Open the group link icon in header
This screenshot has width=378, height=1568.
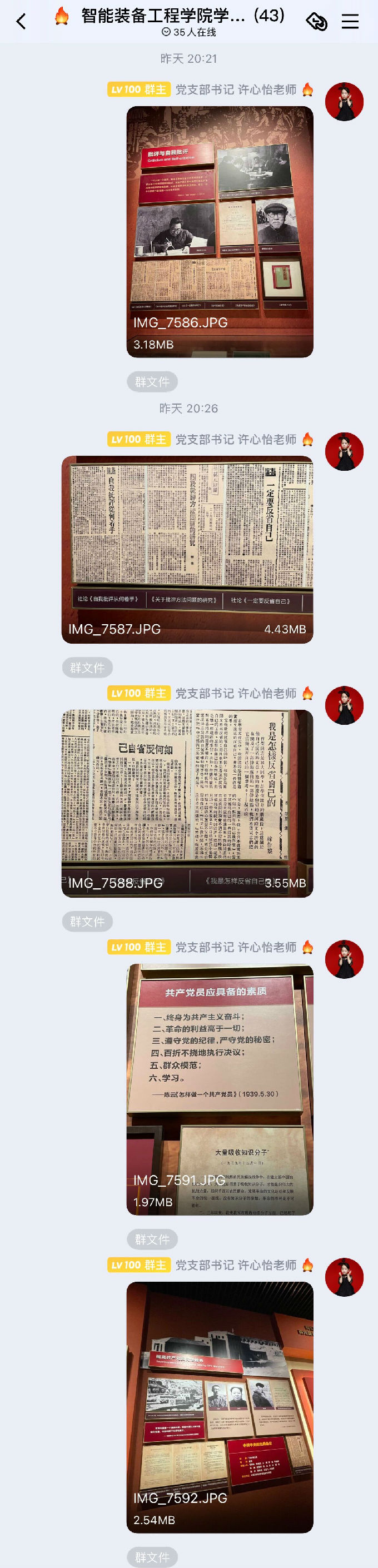tap(316, 22)
